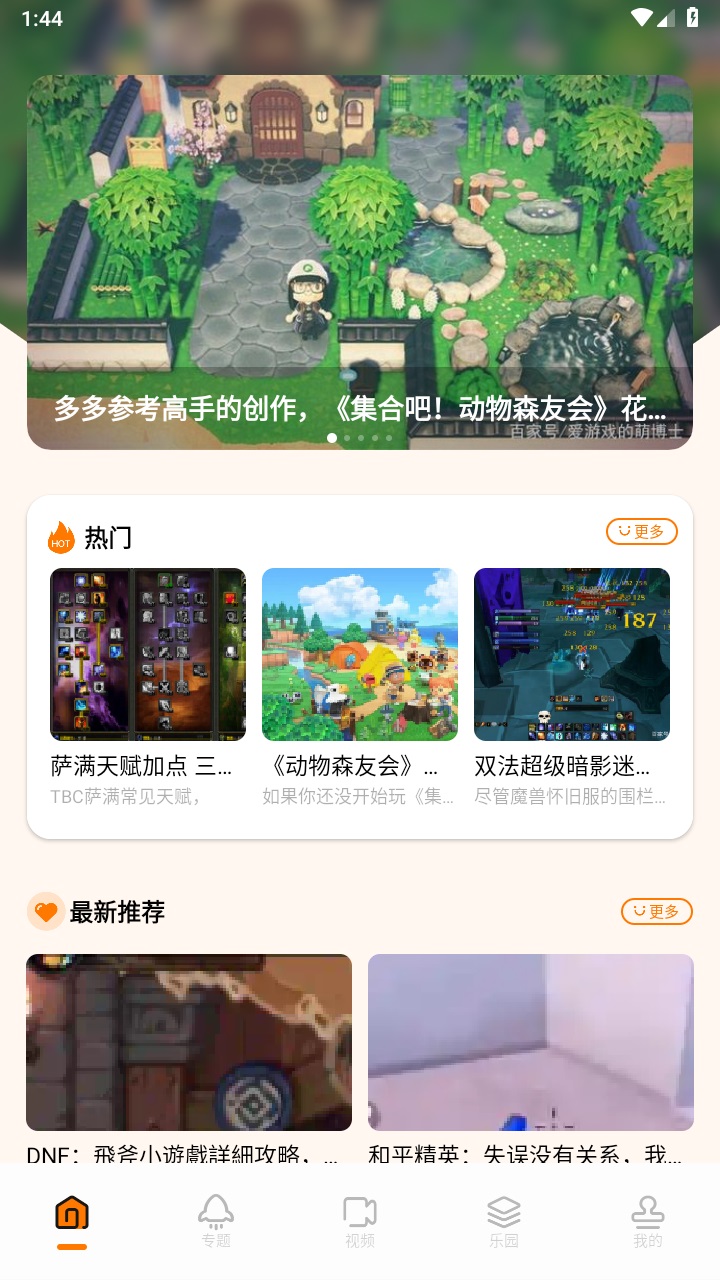Open 更多 next to 热门 section
Image resolution: width=720 pixels, height=1280 pixels.
click(641, 532)
